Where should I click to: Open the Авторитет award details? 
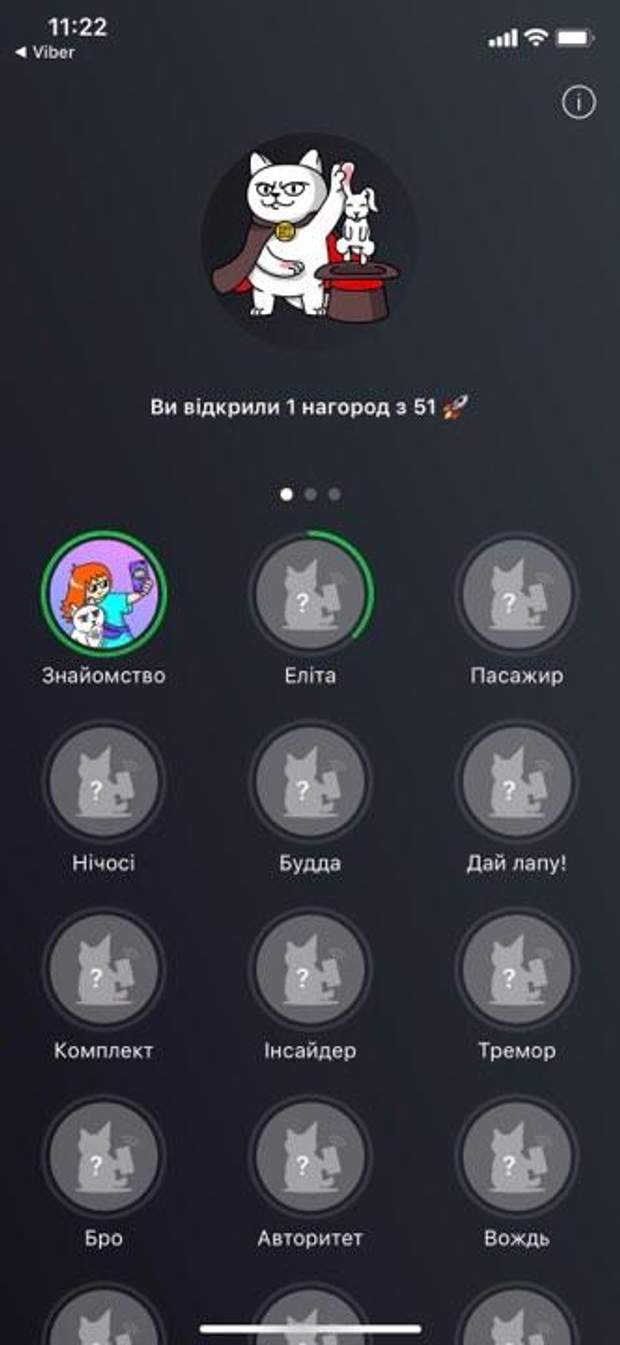[x=310, y=1156]
